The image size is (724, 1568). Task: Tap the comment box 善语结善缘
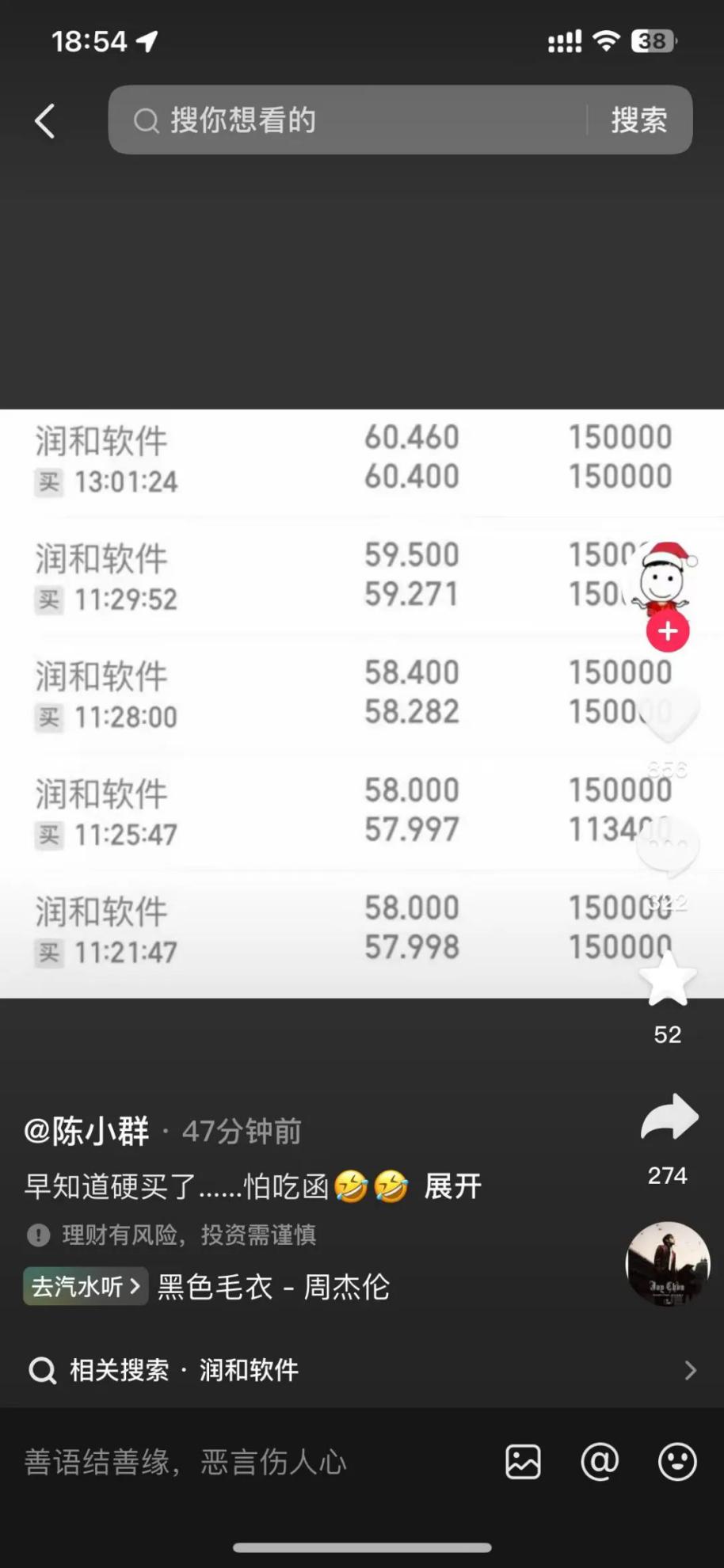(238, 1462)
